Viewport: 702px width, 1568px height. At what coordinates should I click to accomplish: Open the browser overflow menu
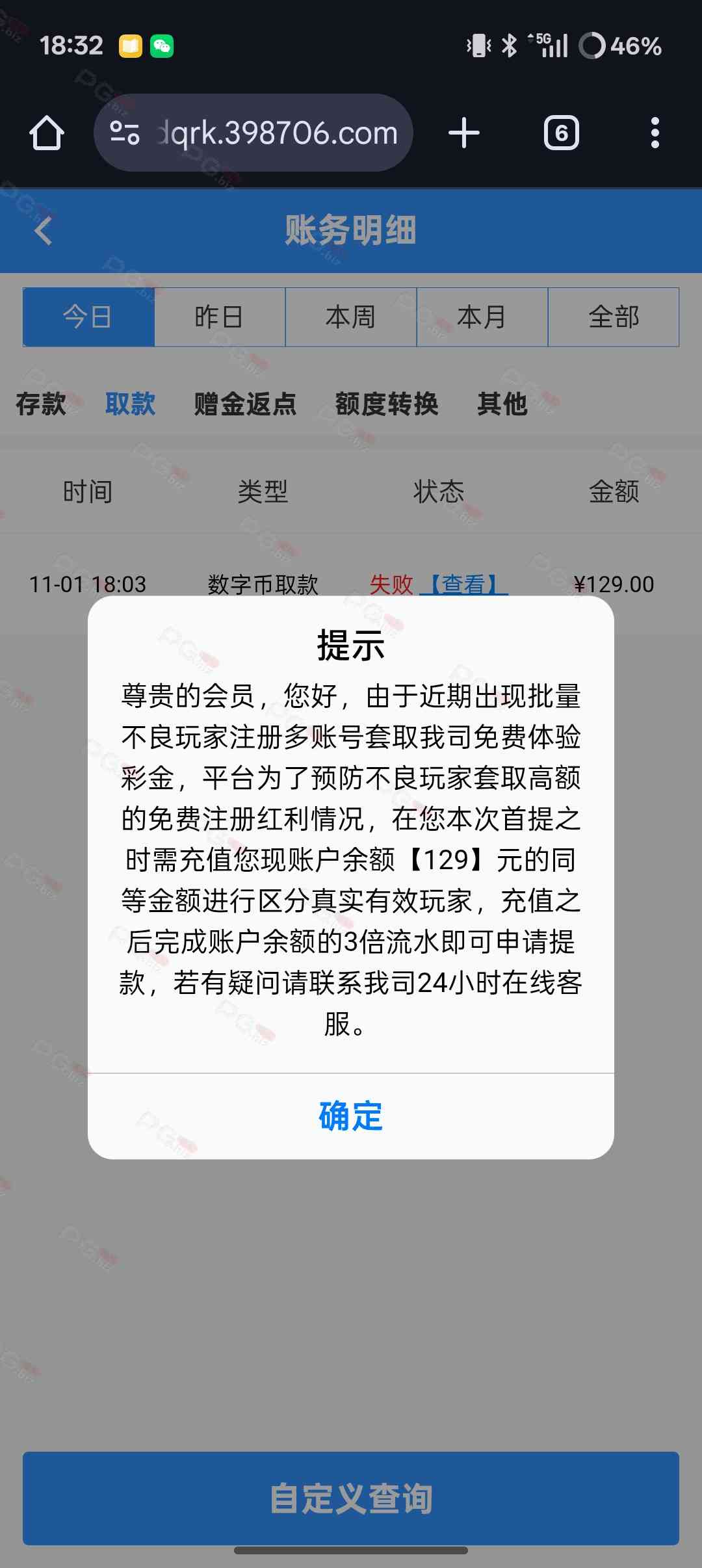click(655, 133)
